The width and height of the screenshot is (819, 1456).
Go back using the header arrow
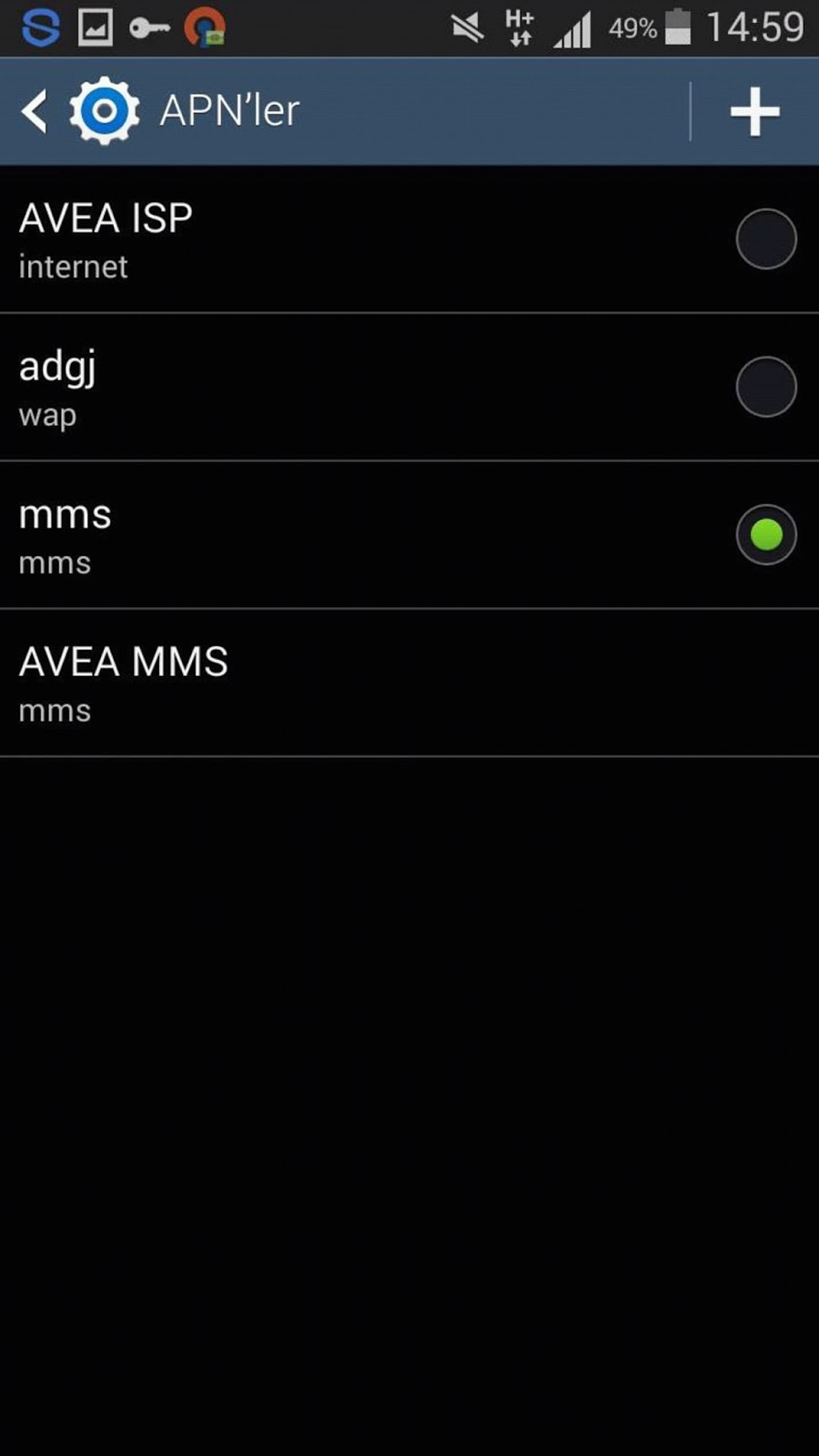click(35, 111)
